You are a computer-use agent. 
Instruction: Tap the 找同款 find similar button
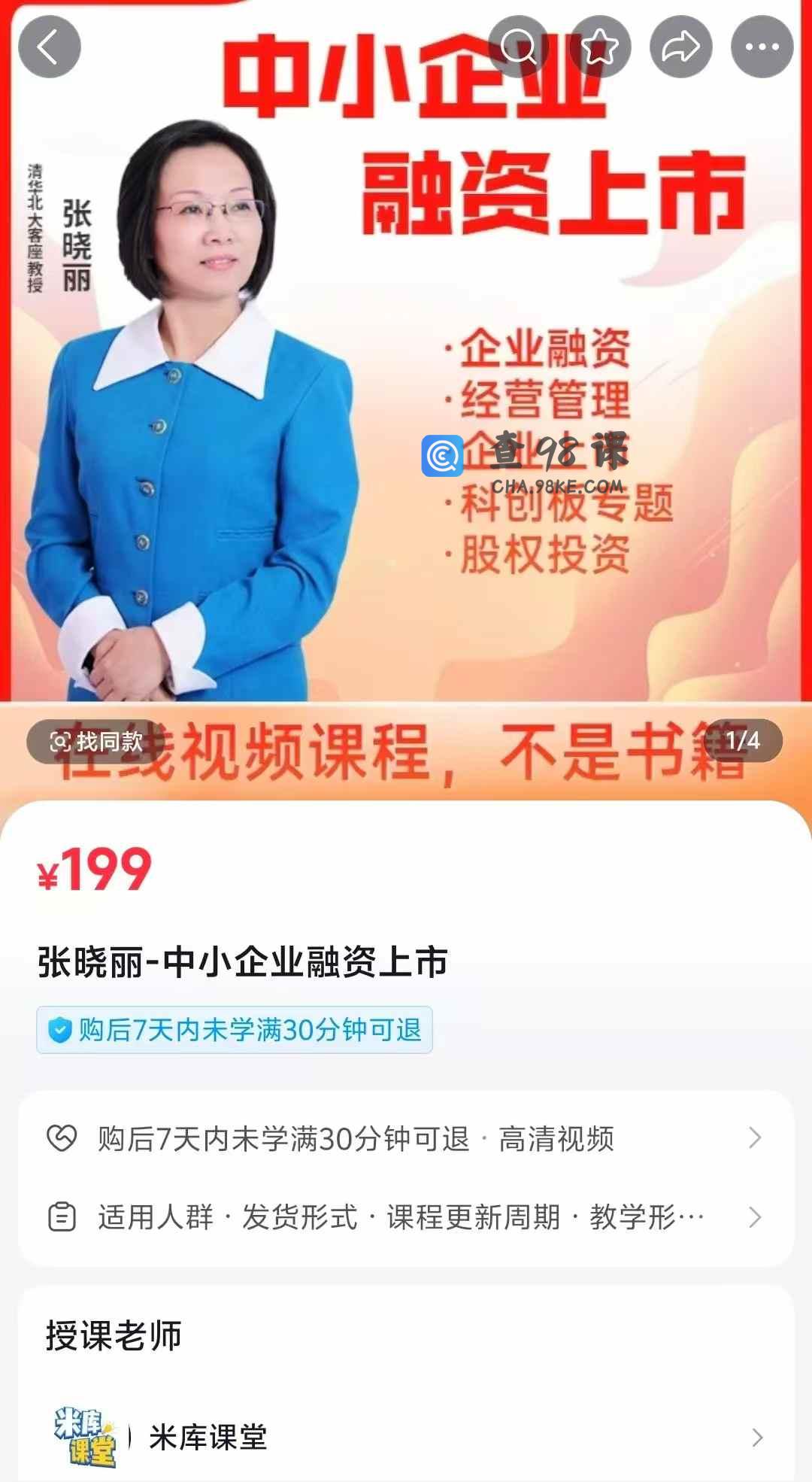[x=96, y=742]
